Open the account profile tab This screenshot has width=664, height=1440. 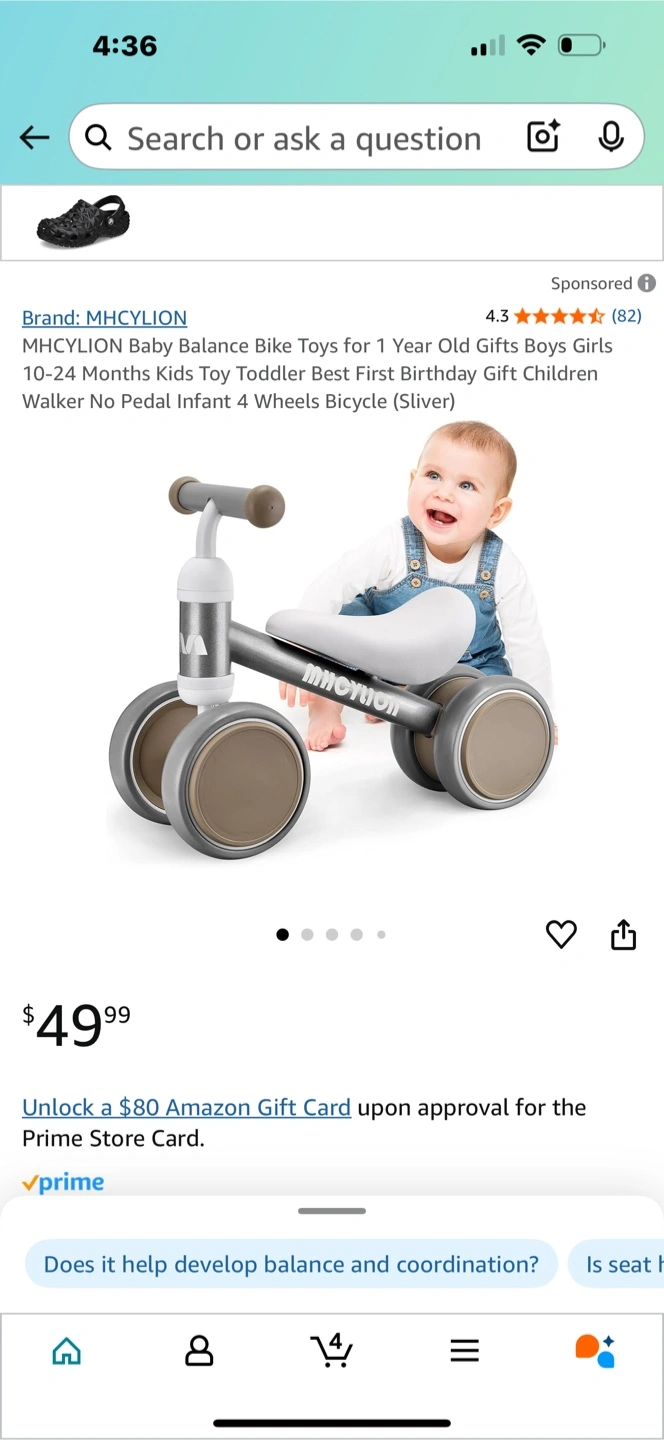point(199,1352)
